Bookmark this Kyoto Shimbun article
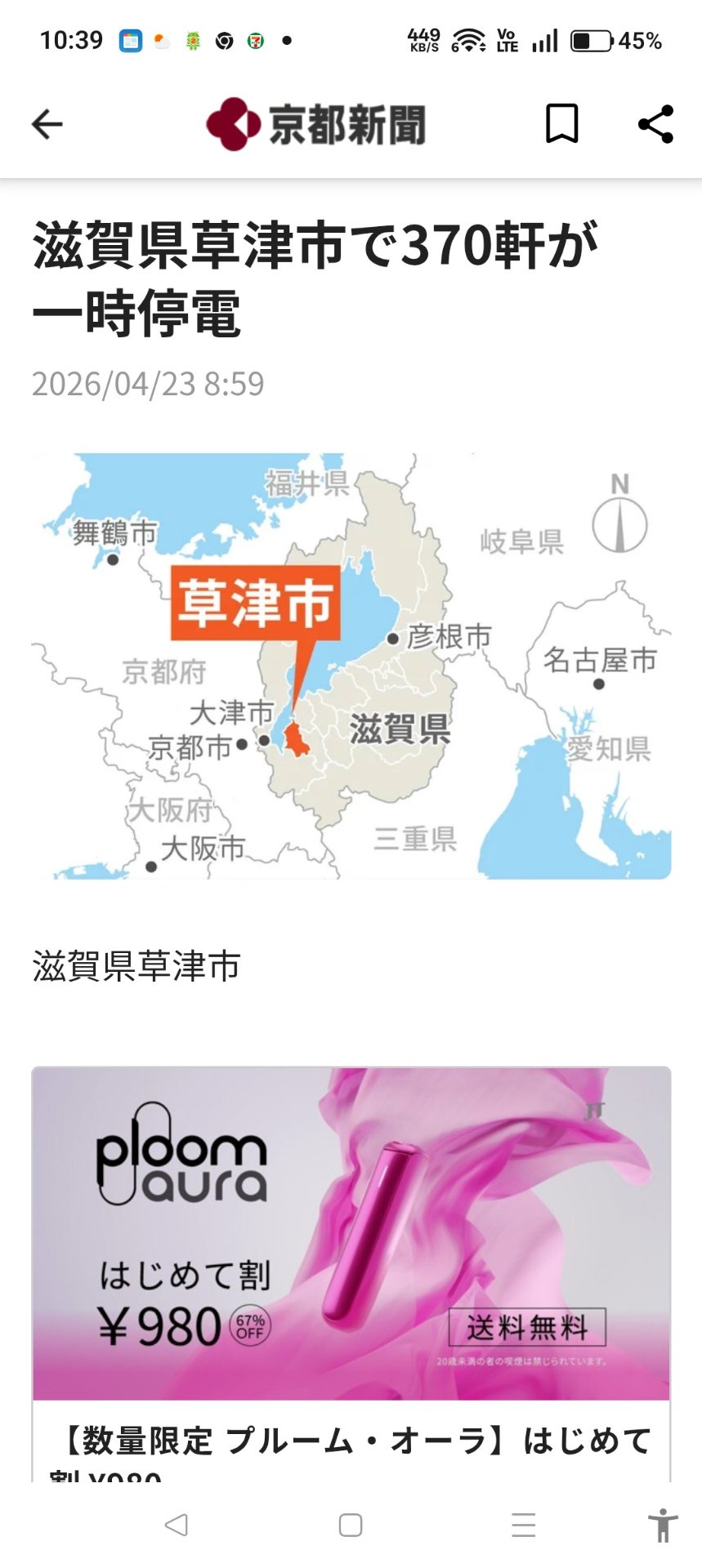 [x=561, y=124]
